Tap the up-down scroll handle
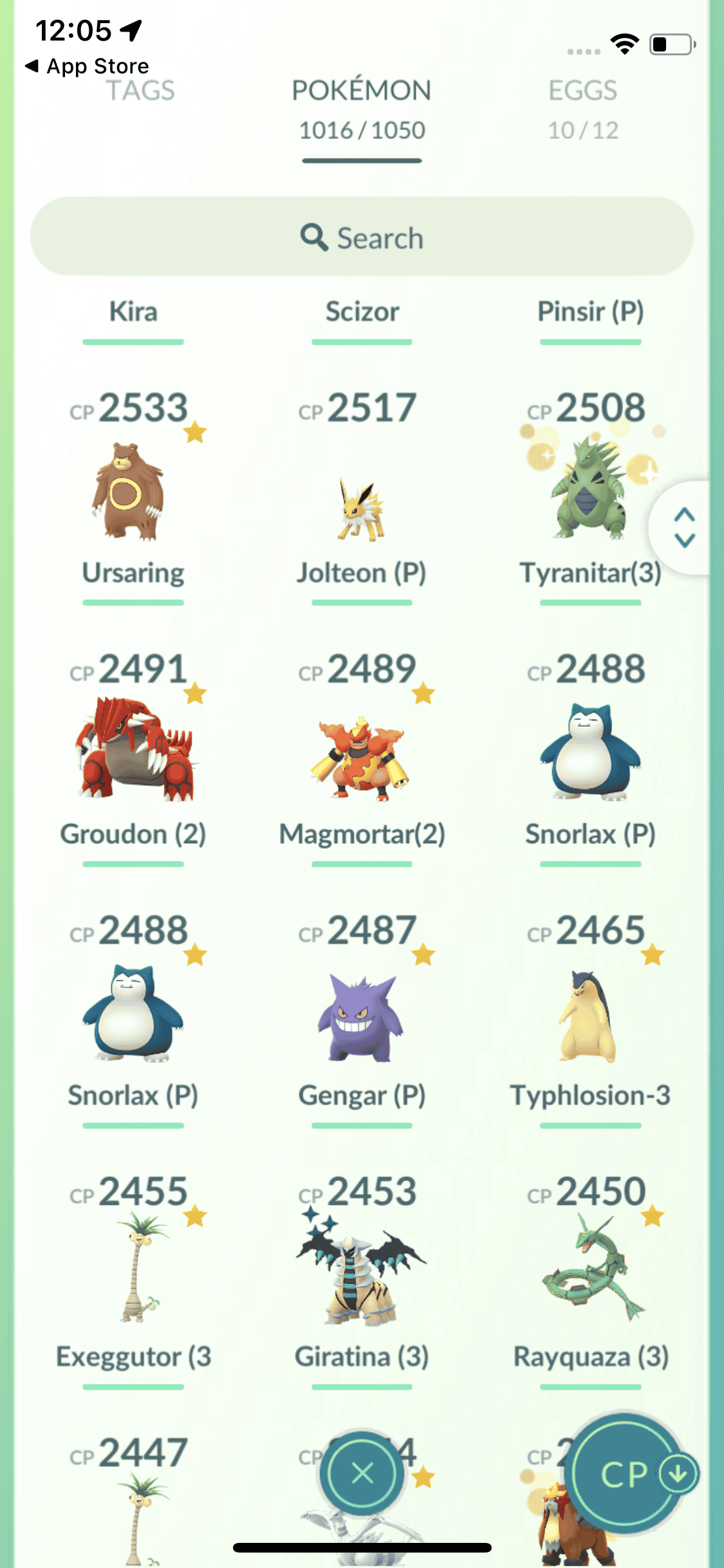This screenshot has height=1568, width=724. click(x=684, y=527)
